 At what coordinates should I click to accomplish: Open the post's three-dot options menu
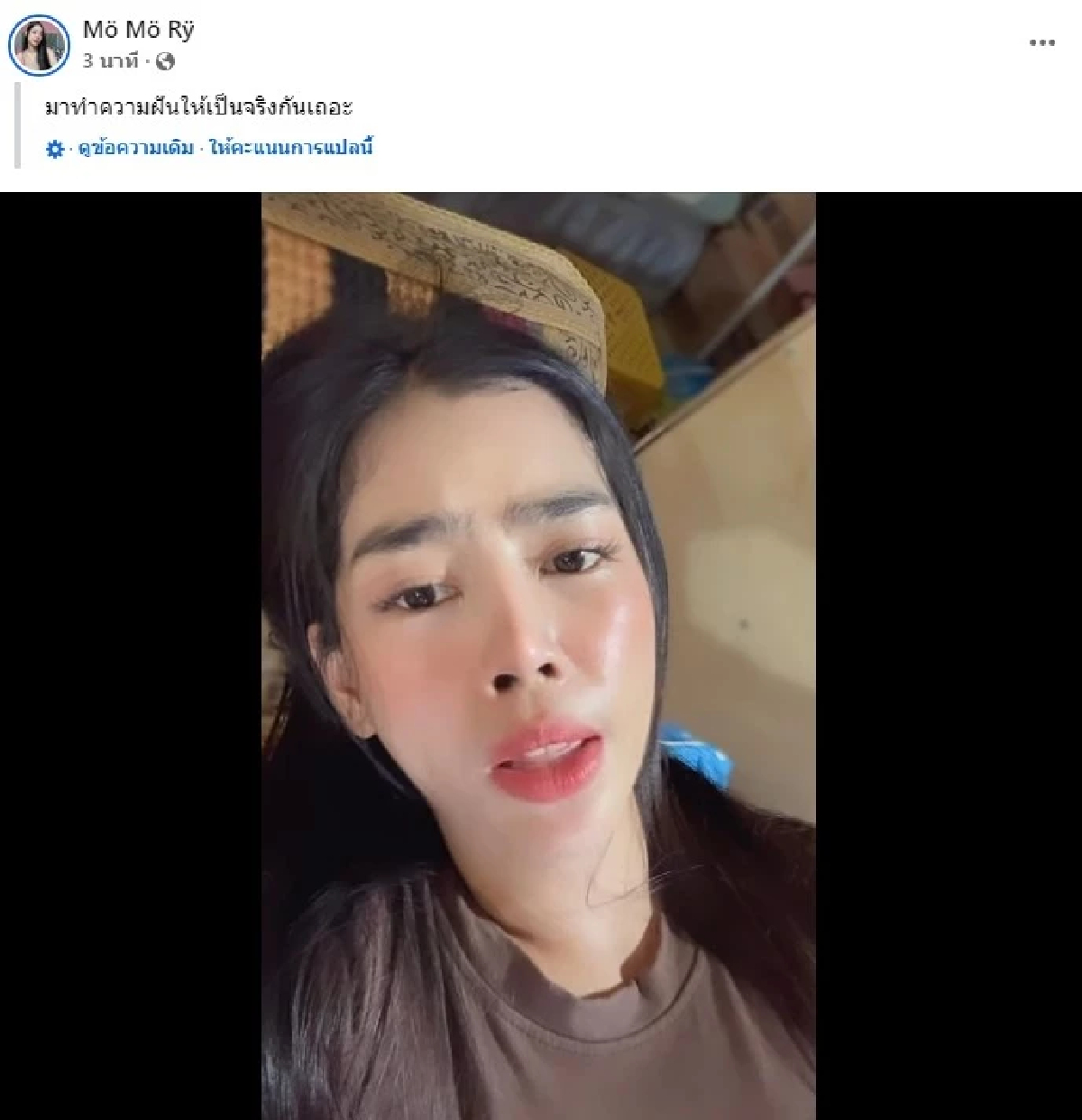click(1041, 43)
